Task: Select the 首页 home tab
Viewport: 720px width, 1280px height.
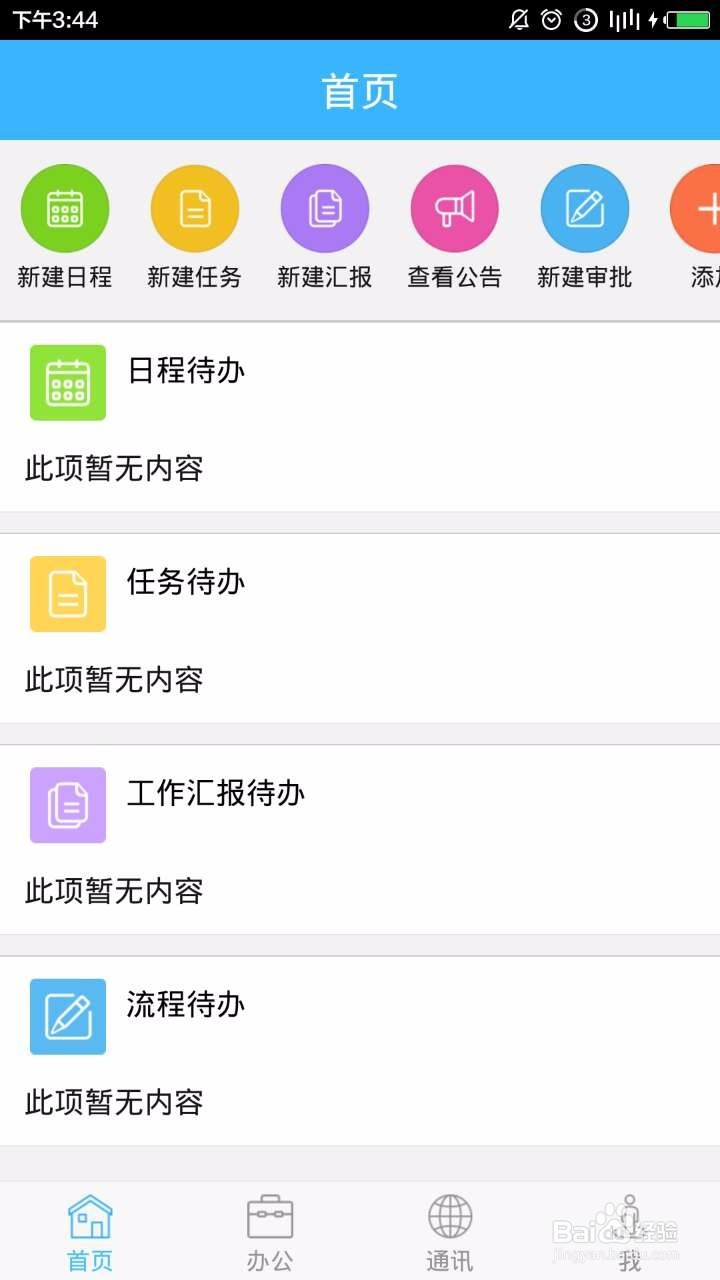Action: coord(88,1228)
